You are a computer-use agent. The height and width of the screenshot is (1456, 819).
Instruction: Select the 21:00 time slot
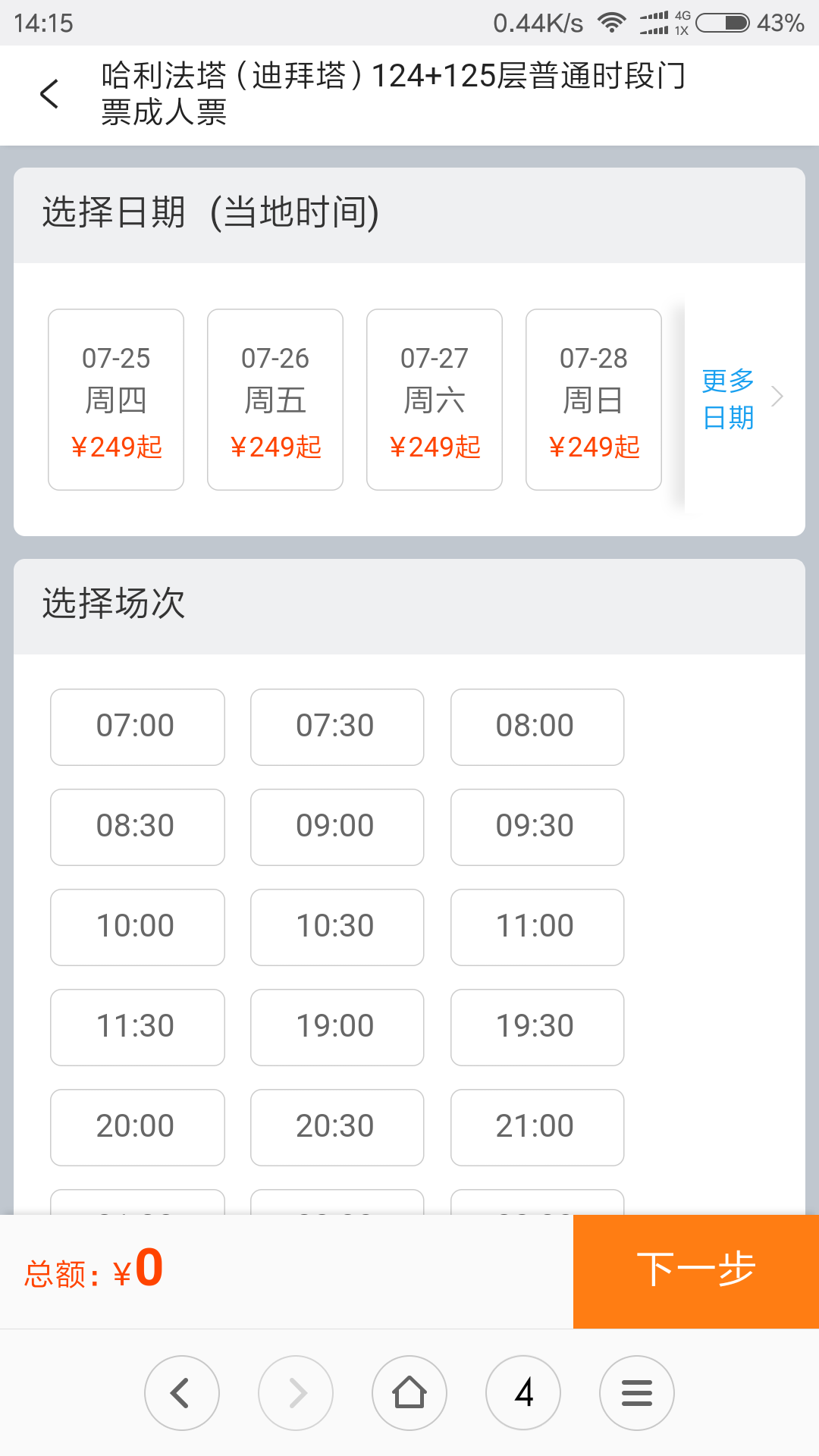click(x=538, y=1128)
